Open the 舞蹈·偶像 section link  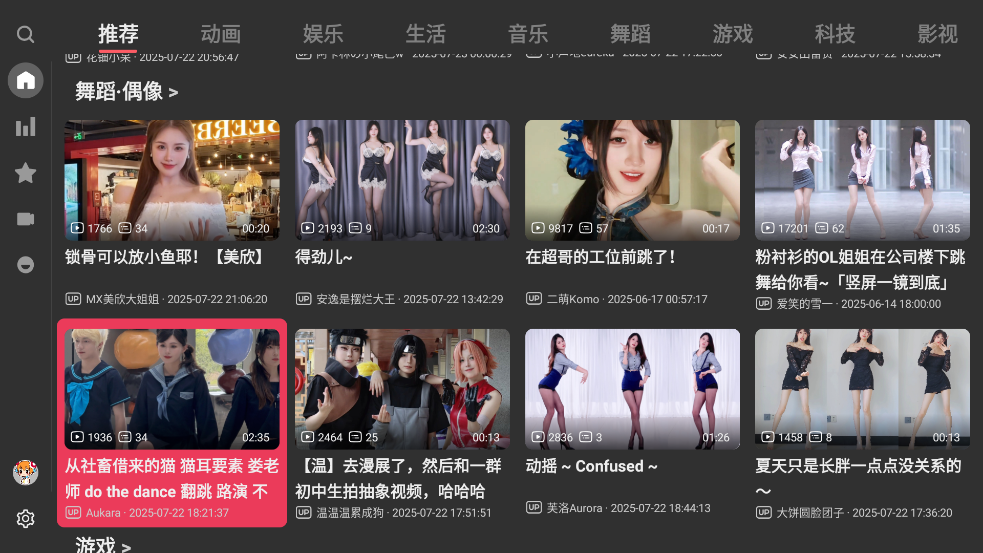(127, 92)
